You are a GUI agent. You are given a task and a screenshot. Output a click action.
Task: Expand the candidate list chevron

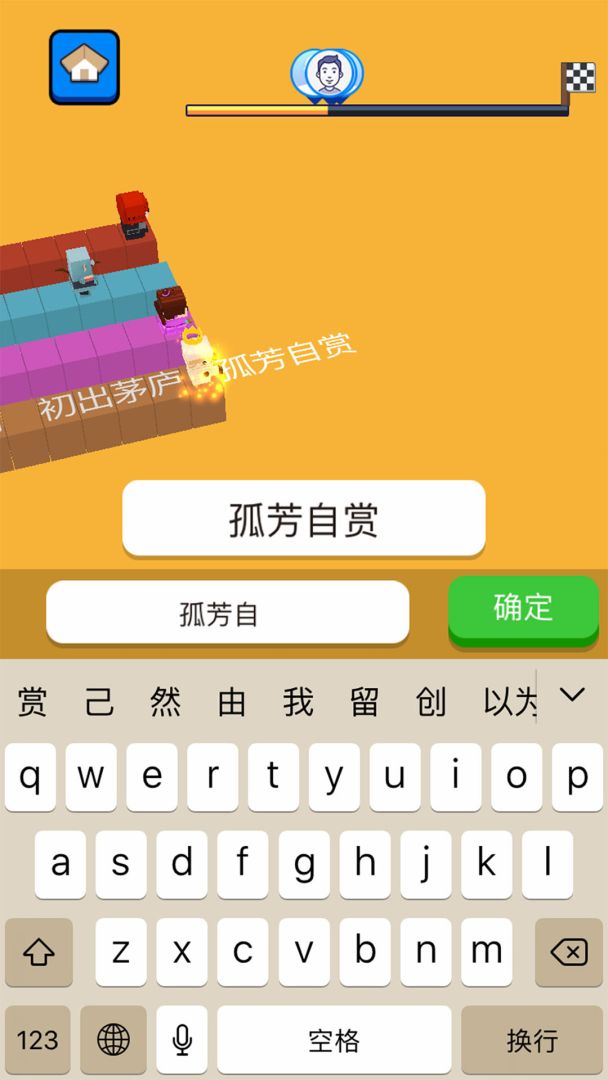coord(572,695)
